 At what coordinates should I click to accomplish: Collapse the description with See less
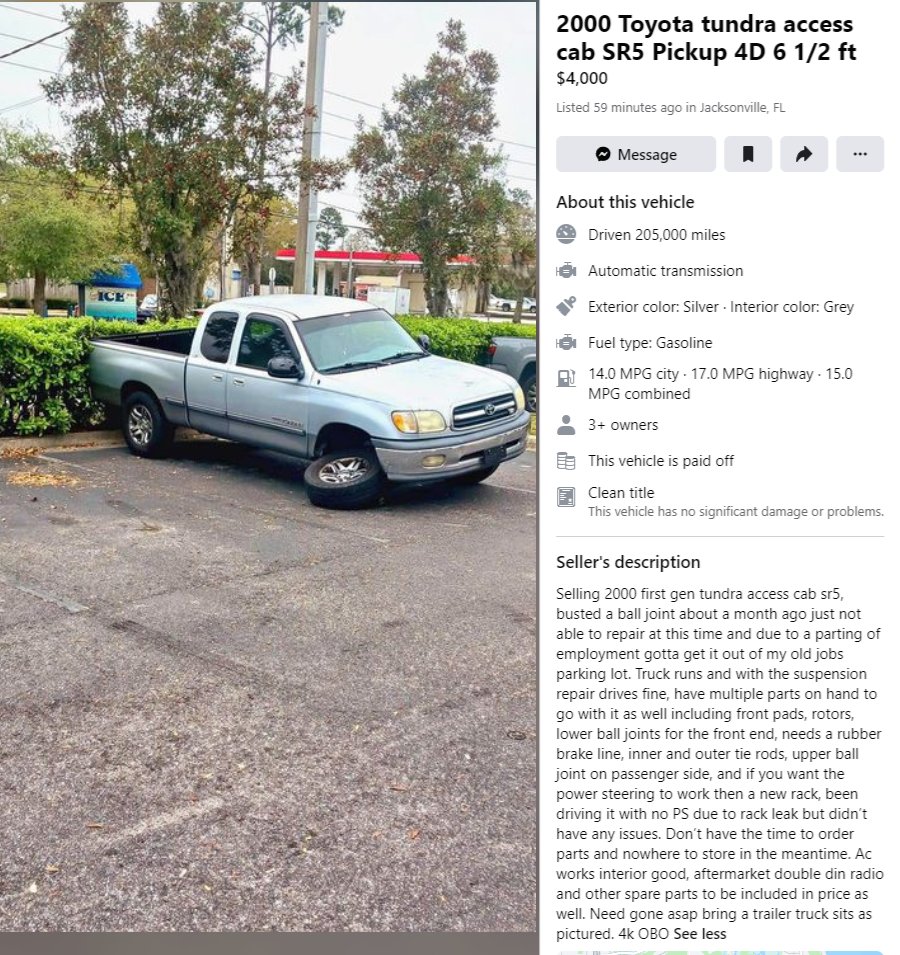699,934
